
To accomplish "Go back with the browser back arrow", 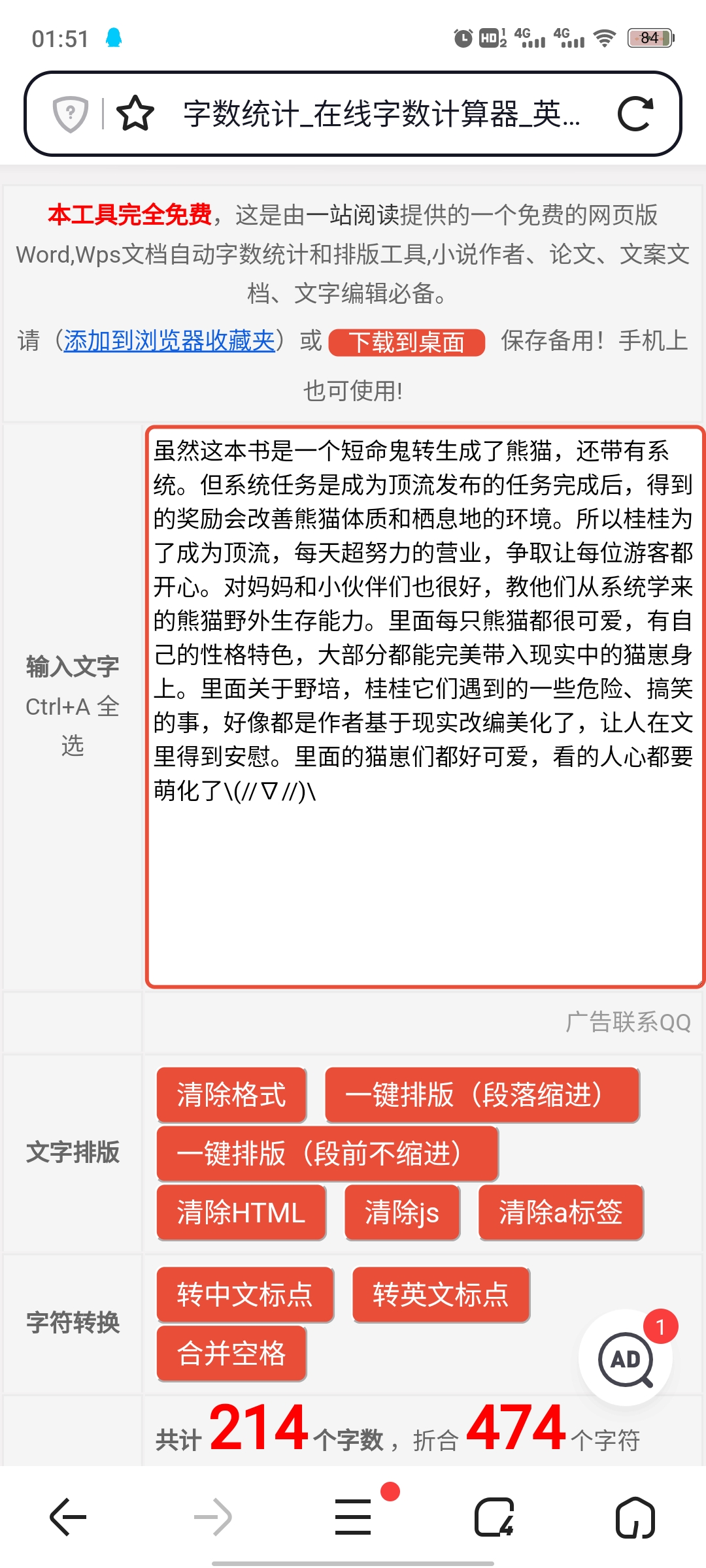I will pos(68,1517).
